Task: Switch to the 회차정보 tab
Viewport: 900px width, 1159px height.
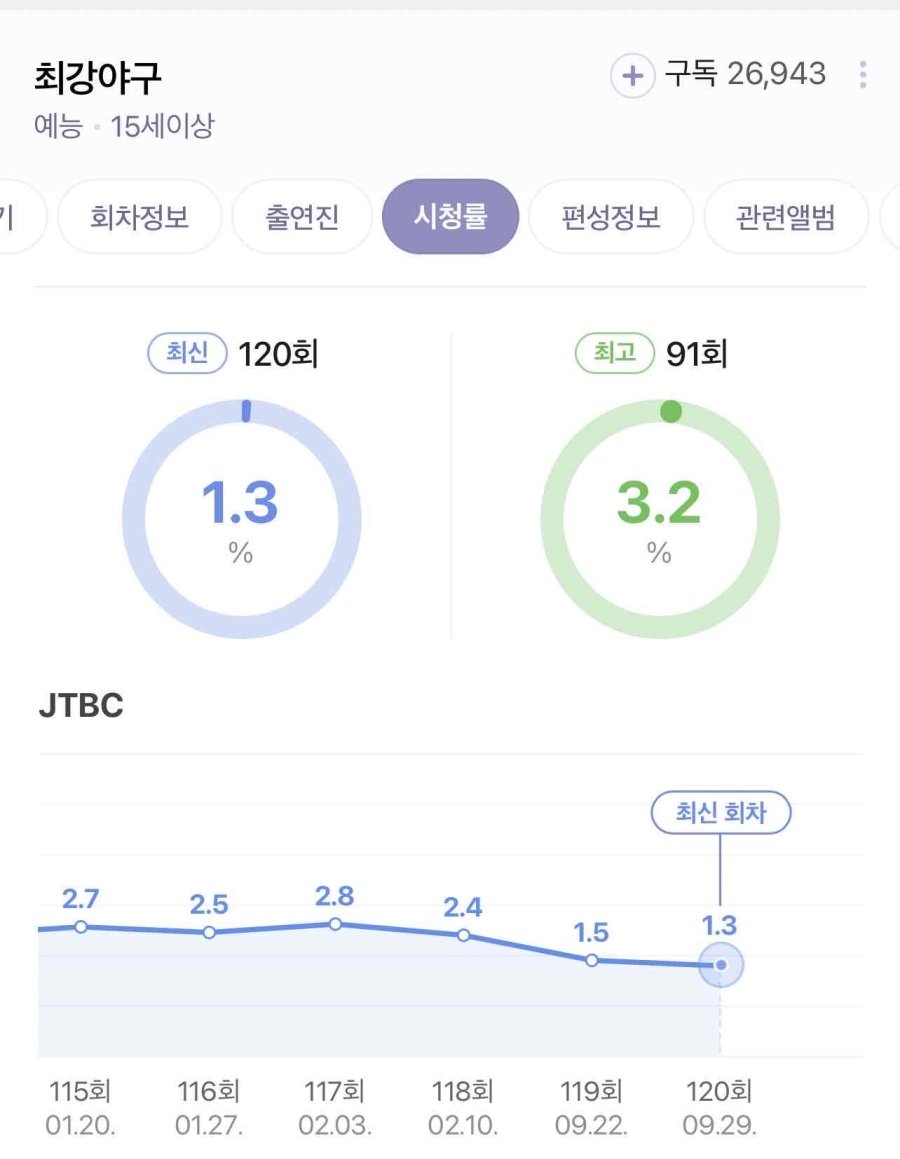Action: tap(140, 217)
